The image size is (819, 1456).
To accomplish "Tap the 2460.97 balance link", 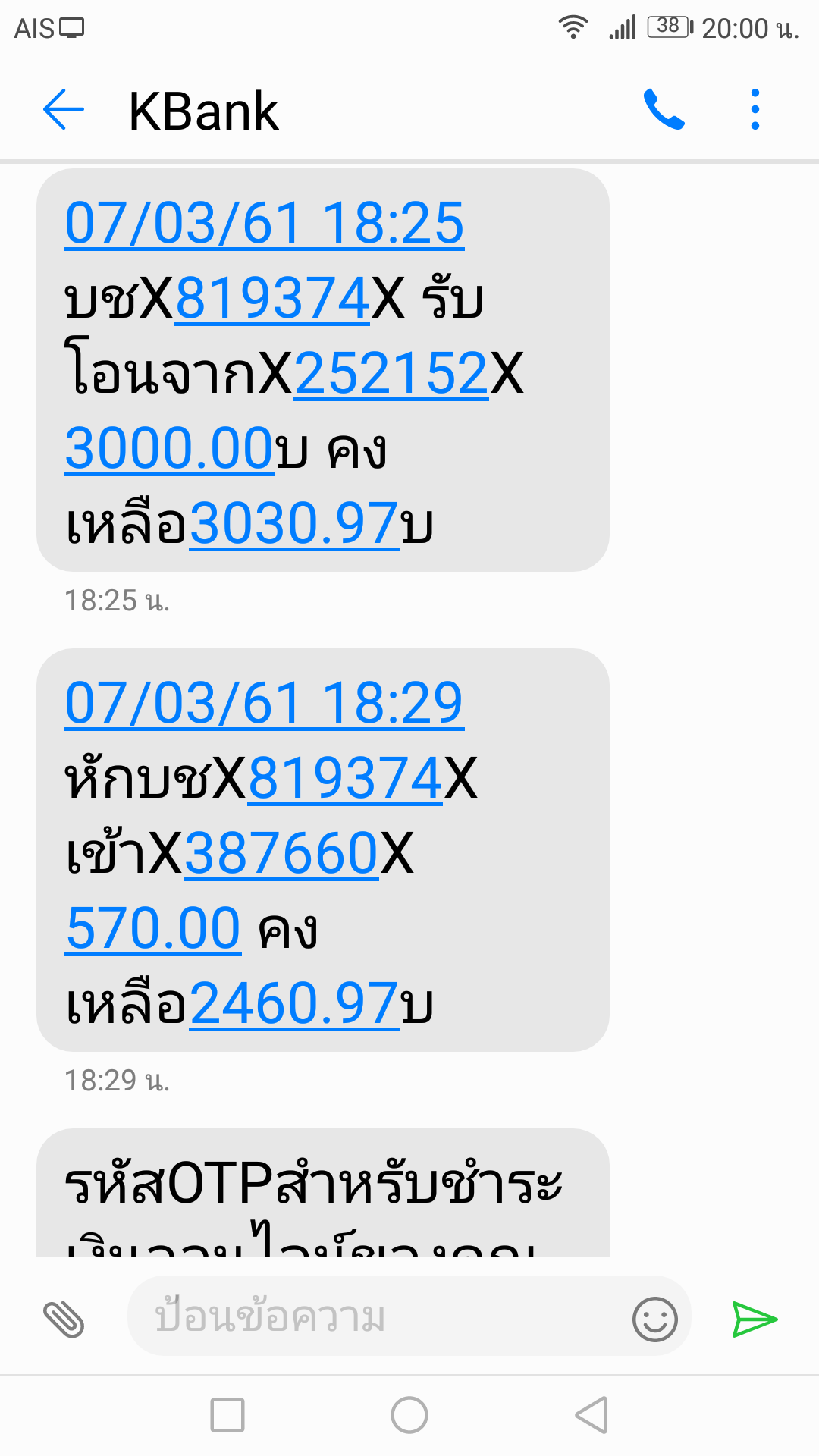I will [x=293, y=1004].
